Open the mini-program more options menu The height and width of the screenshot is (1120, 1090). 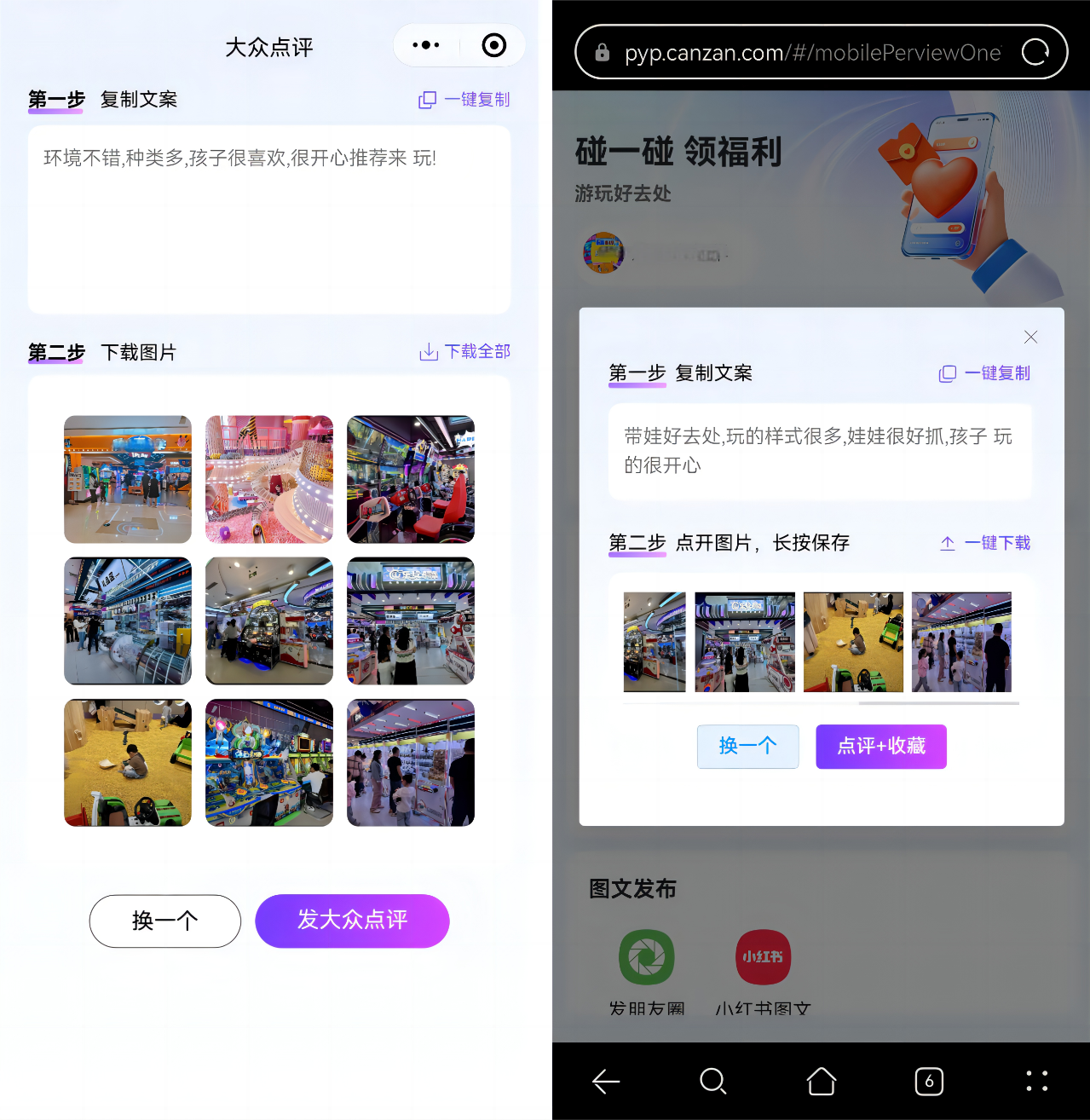coord(426,45)
